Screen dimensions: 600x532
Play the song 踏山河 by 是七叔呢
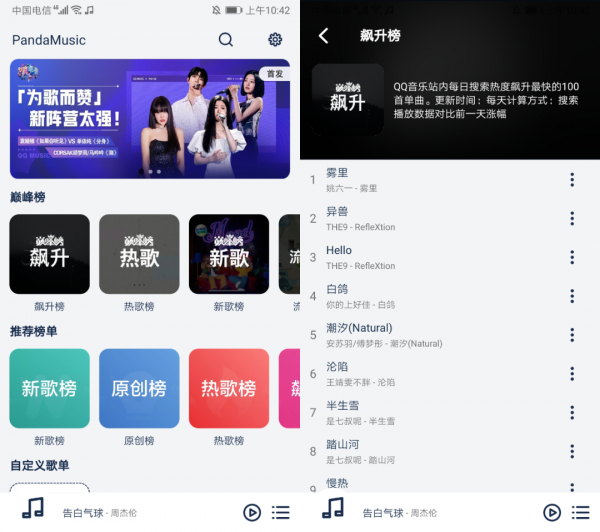(x=420, y=451)
